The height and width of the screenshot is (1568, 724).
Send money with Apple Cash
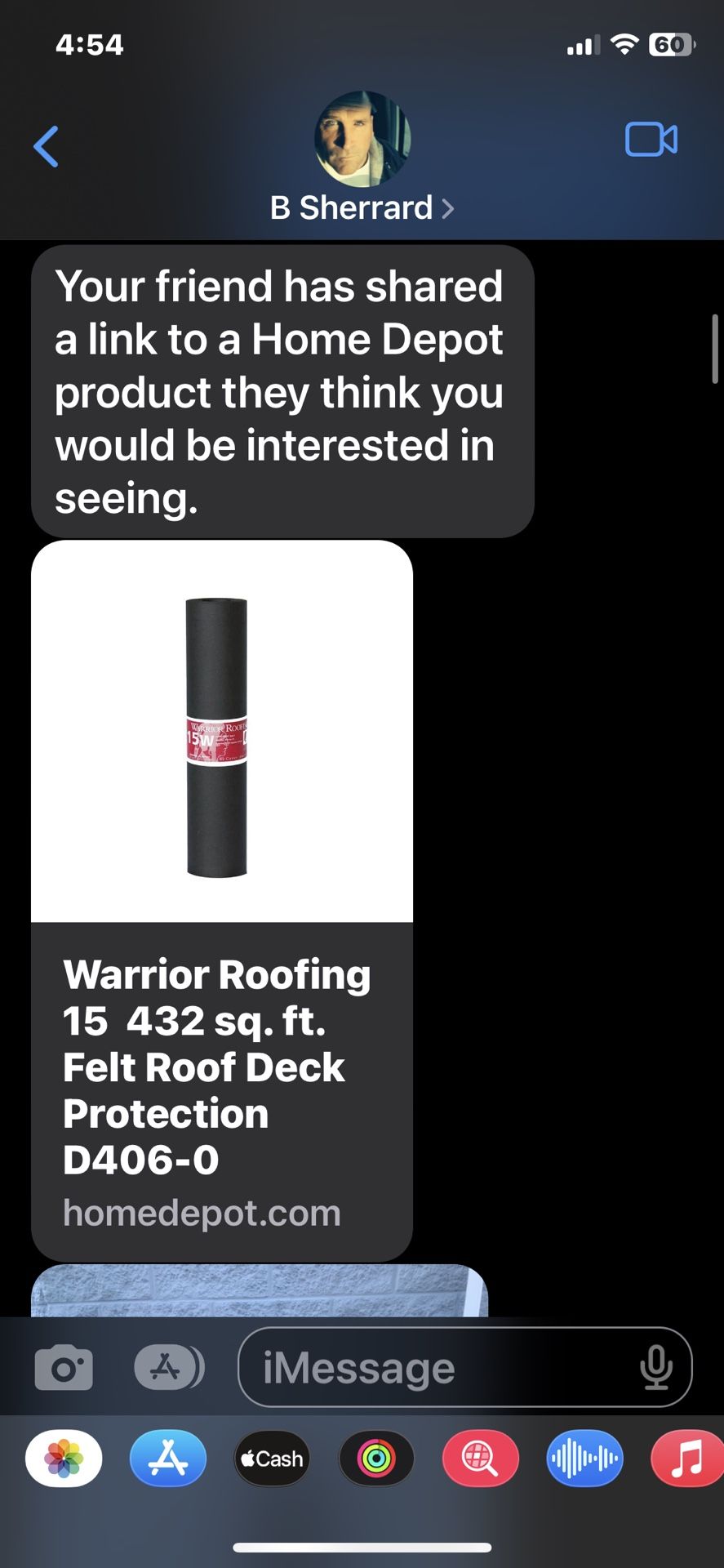coord(272,1459)
